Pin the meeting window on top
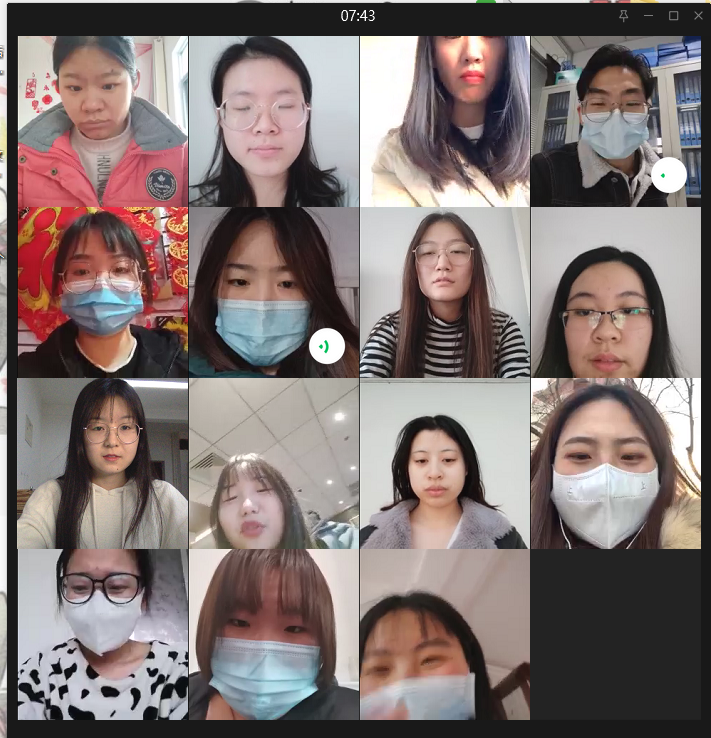This screenshot has width=711, height=738. click(x=624, y=16)
